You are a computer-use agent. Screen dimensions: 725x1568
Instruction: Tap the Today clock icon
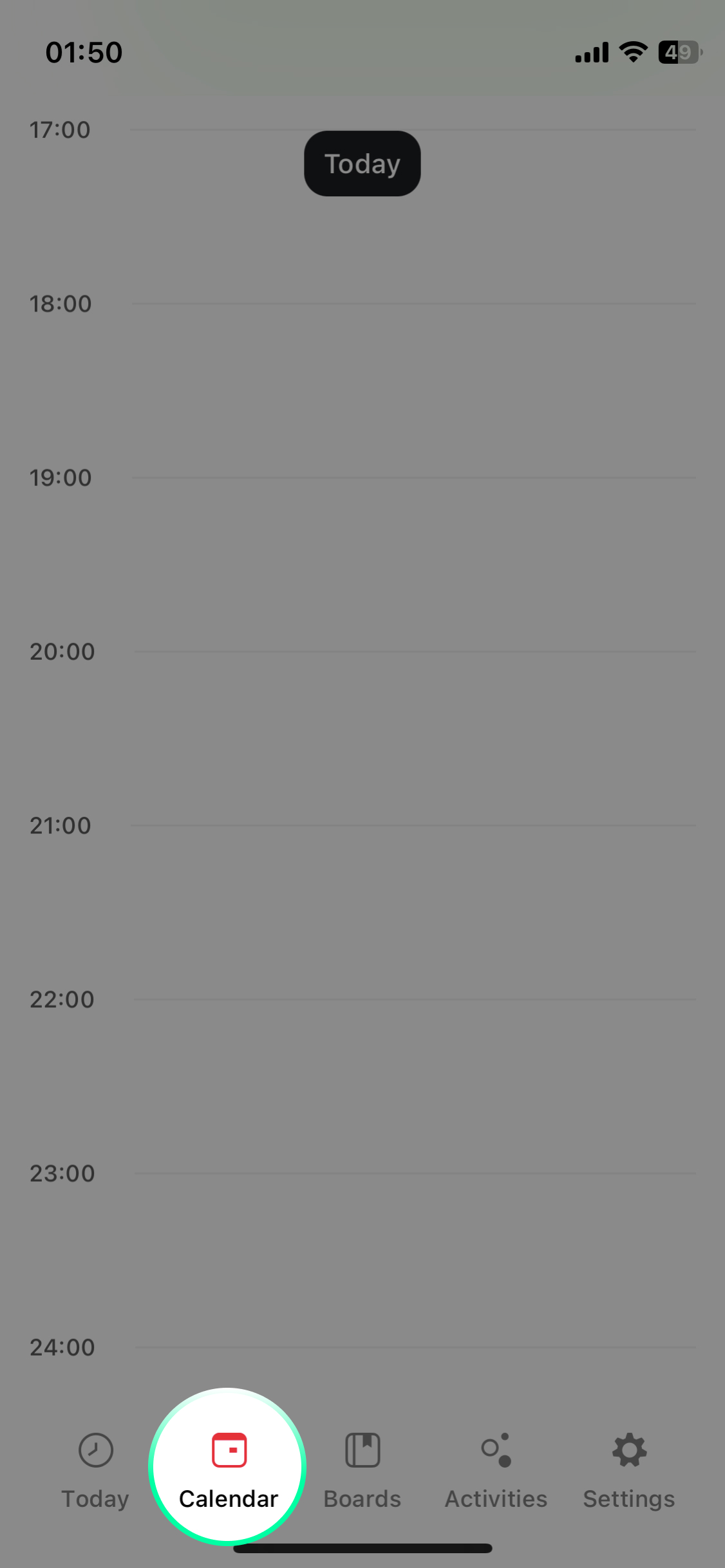coord(95,1450)
